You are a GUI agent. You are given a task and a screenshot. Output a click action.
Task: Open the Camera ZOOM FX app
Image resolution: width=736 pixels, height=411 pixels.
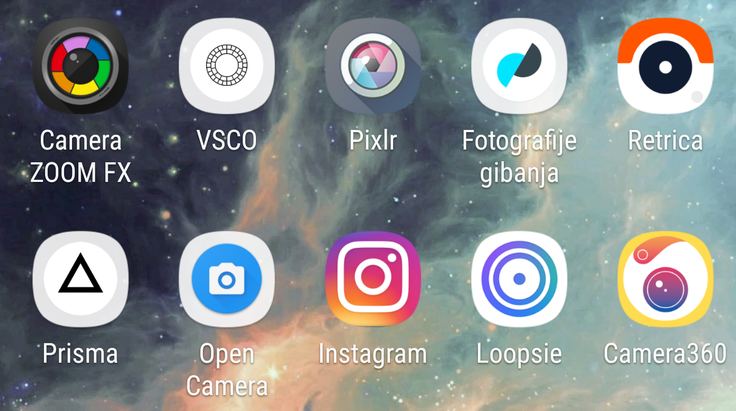pos(81,67)
